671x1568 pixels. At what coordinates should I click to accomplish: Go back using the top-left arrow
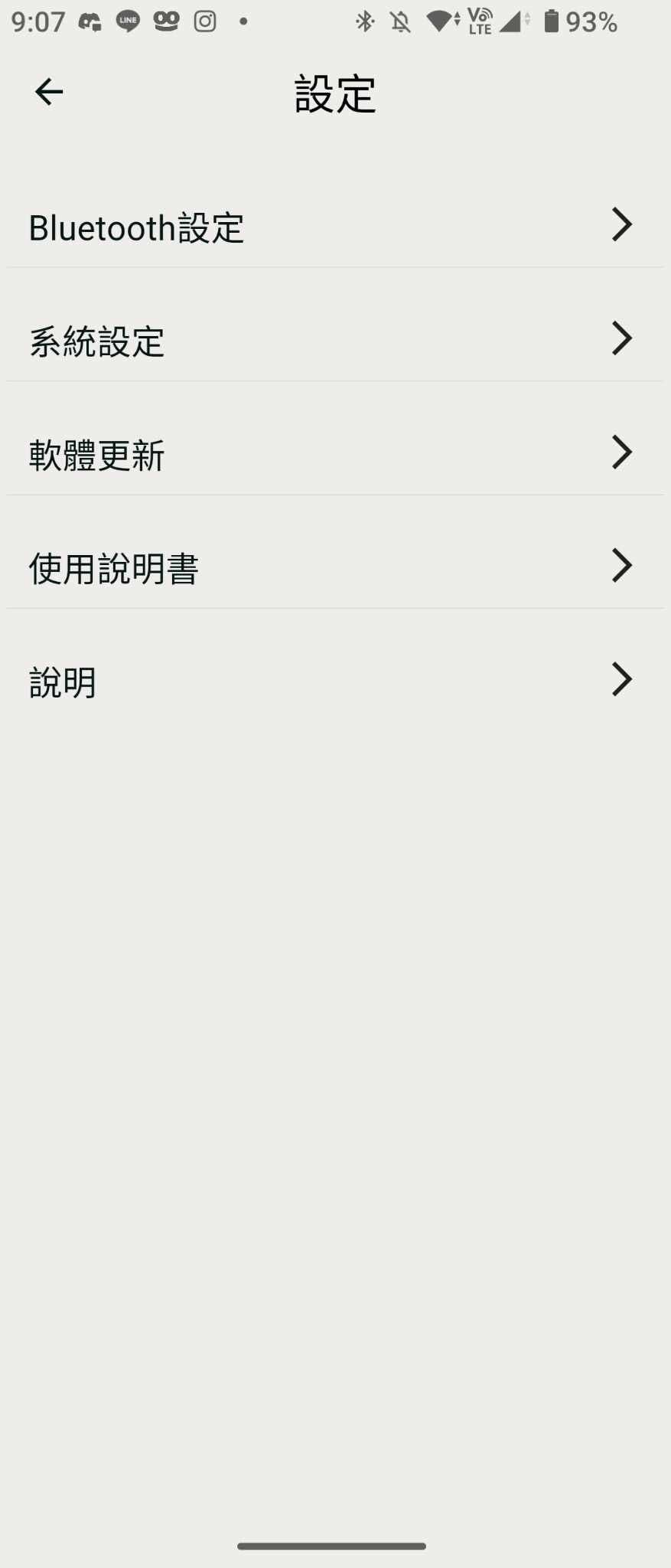click(x=49, y=92)
